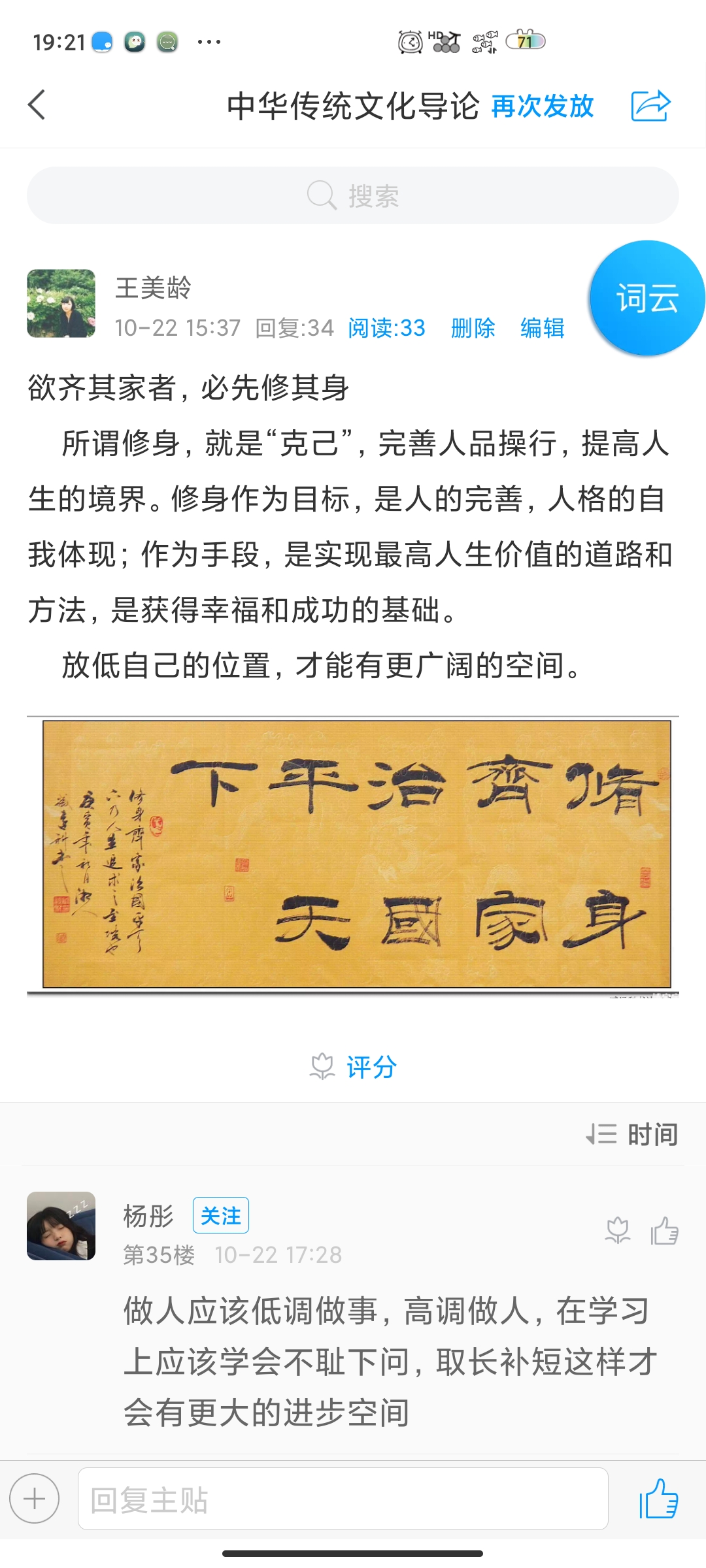Tap 评分 to rate the post
Viewport: 706px width, 1568px height.
tap(353, 1068)
